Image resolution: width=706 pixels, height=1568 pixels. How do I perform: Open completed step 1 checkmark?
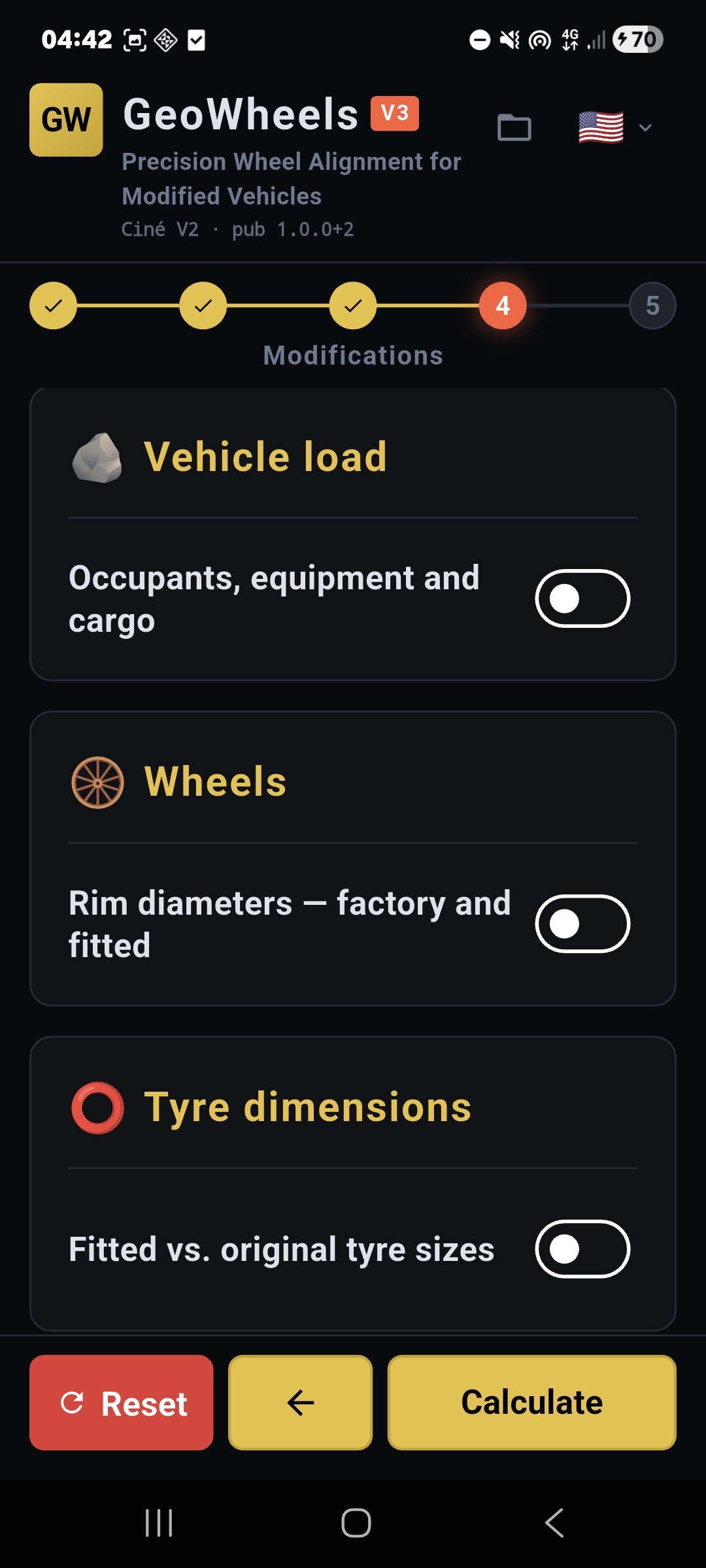[54, 305]
